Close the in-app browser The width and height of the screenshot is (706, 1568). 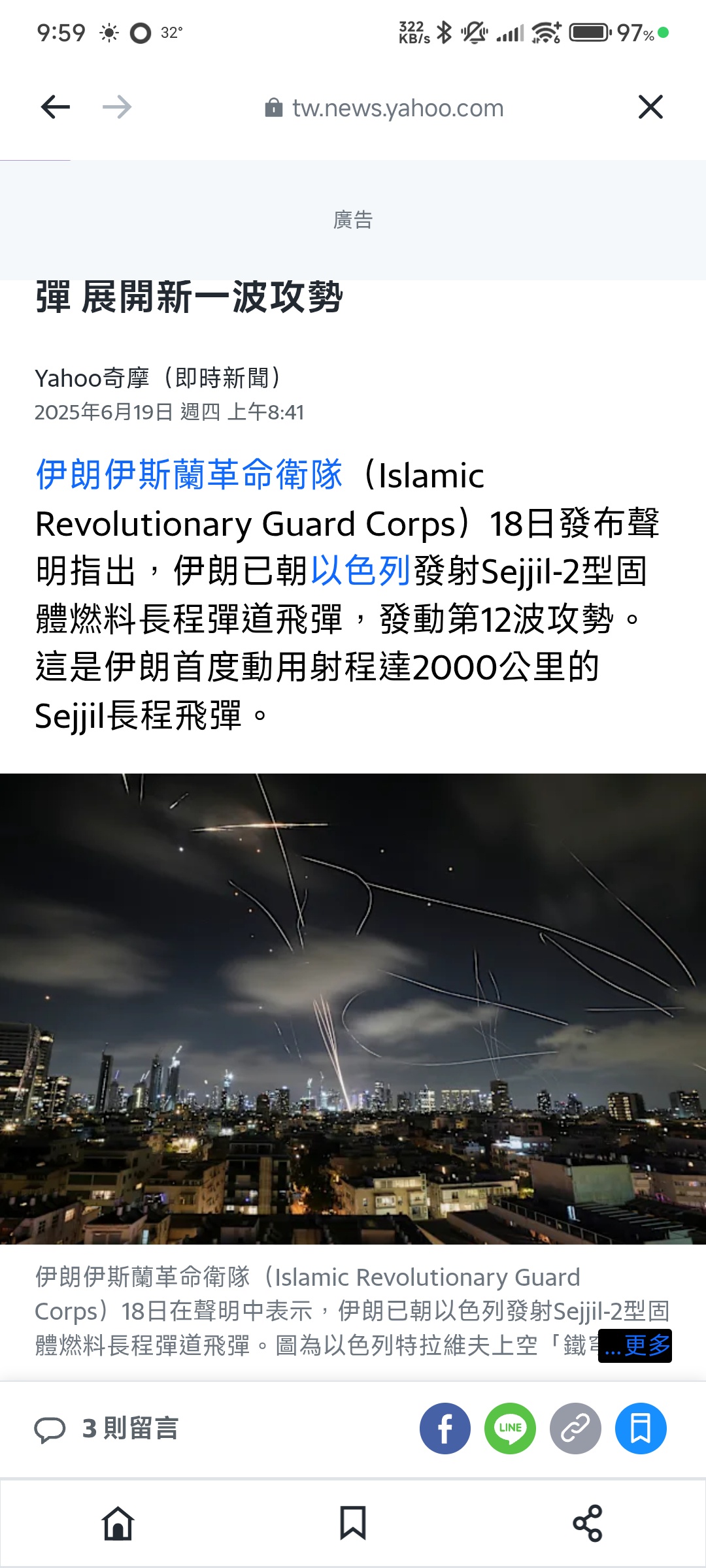650,107
